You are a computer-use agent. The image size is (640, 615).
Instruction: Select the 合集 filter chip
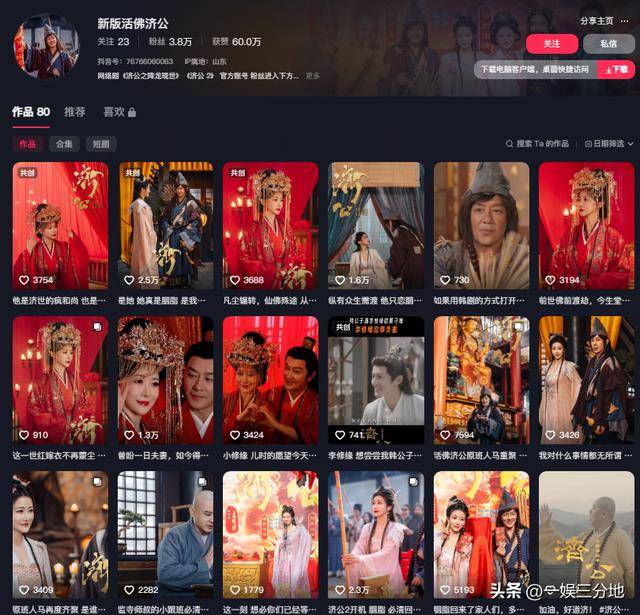click(64, 144)
